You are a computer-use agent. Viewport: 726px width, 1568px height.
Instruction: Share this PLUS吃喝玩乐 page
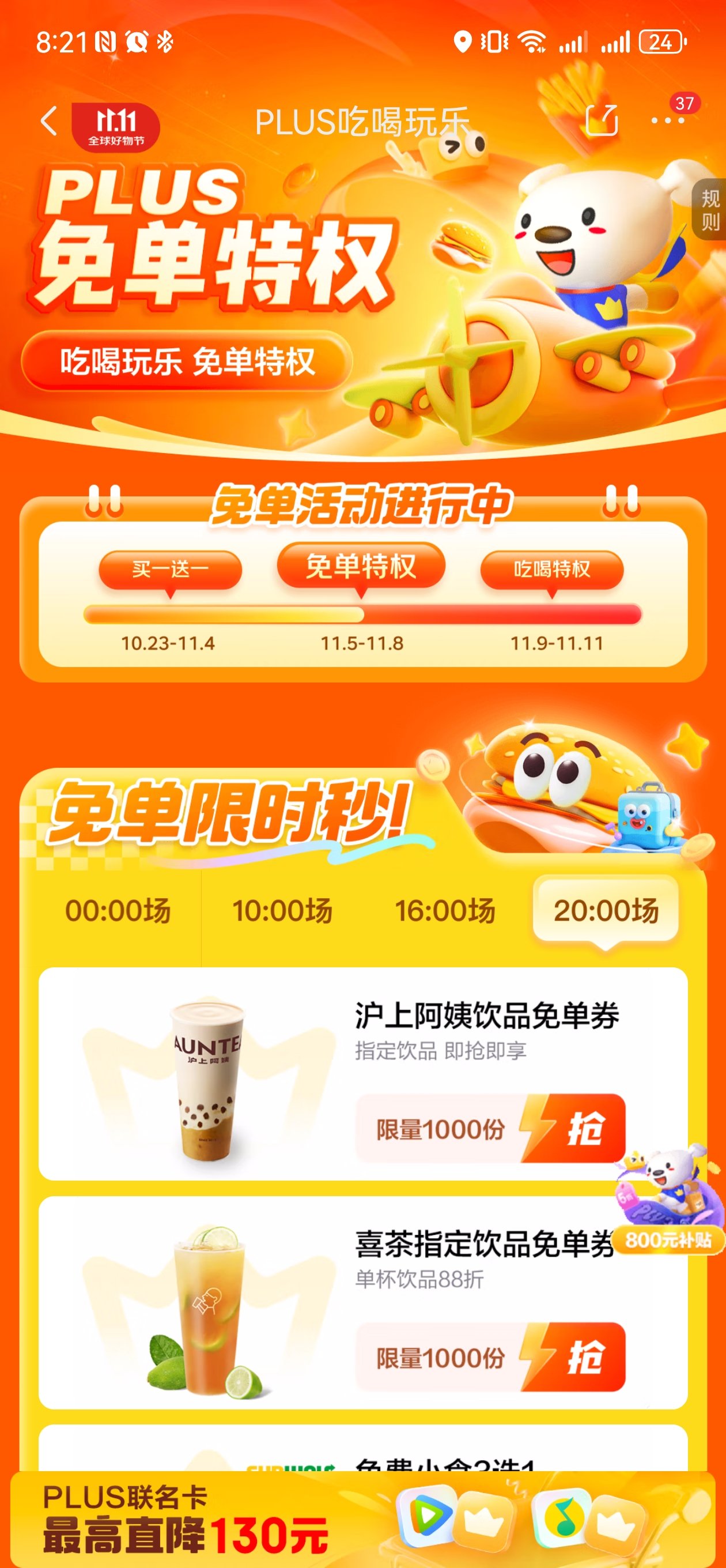(601, 120)
